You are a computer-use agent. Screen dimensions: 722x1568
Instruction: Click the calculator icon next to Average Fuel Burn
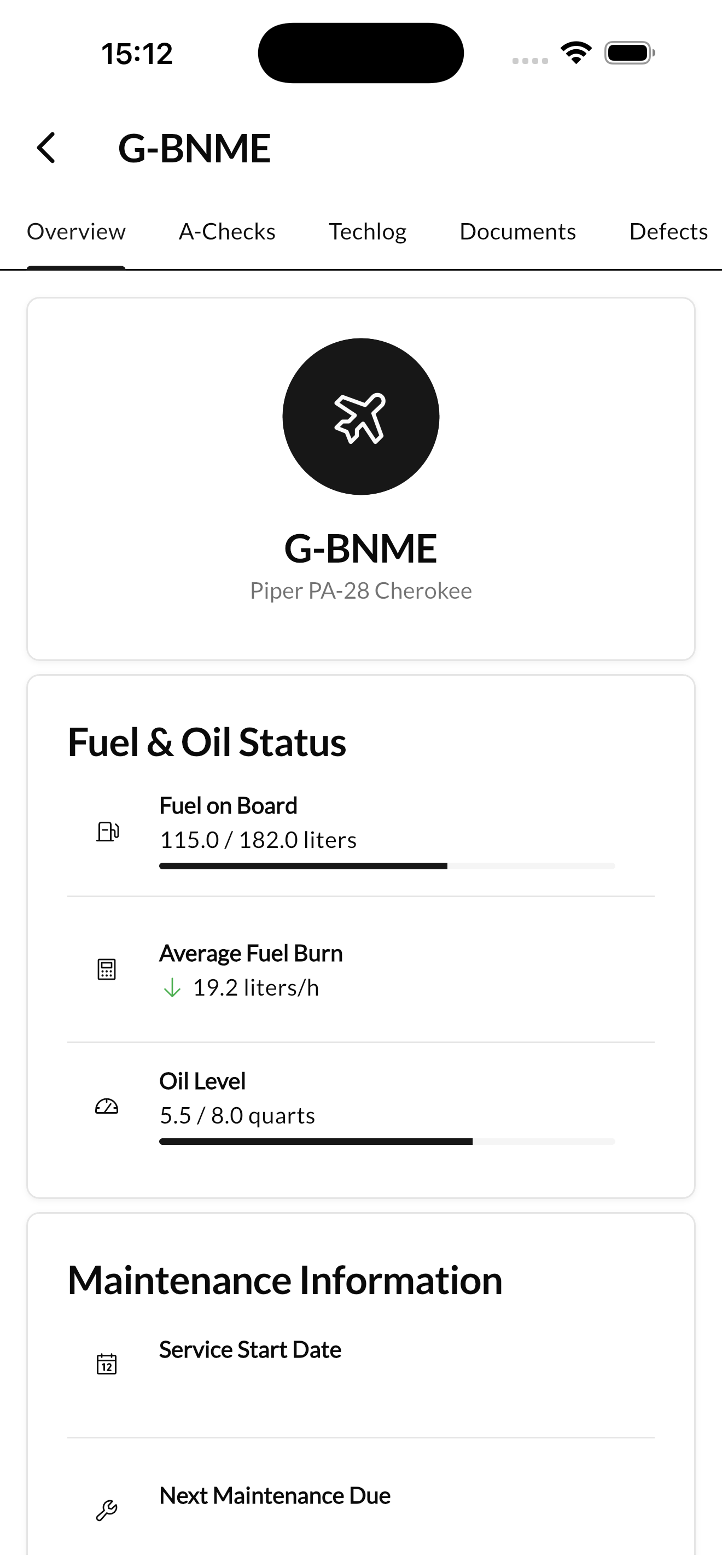106,969
